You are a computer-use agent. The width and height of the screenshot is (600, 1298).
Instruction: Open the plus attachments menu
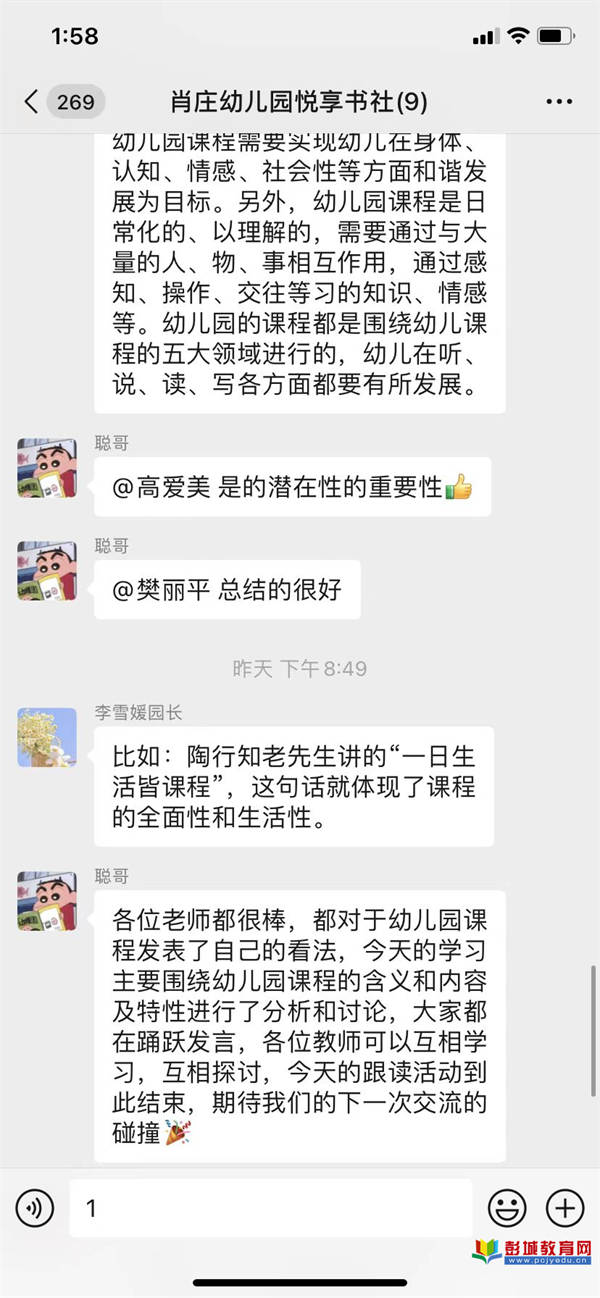pos(565,1208)
